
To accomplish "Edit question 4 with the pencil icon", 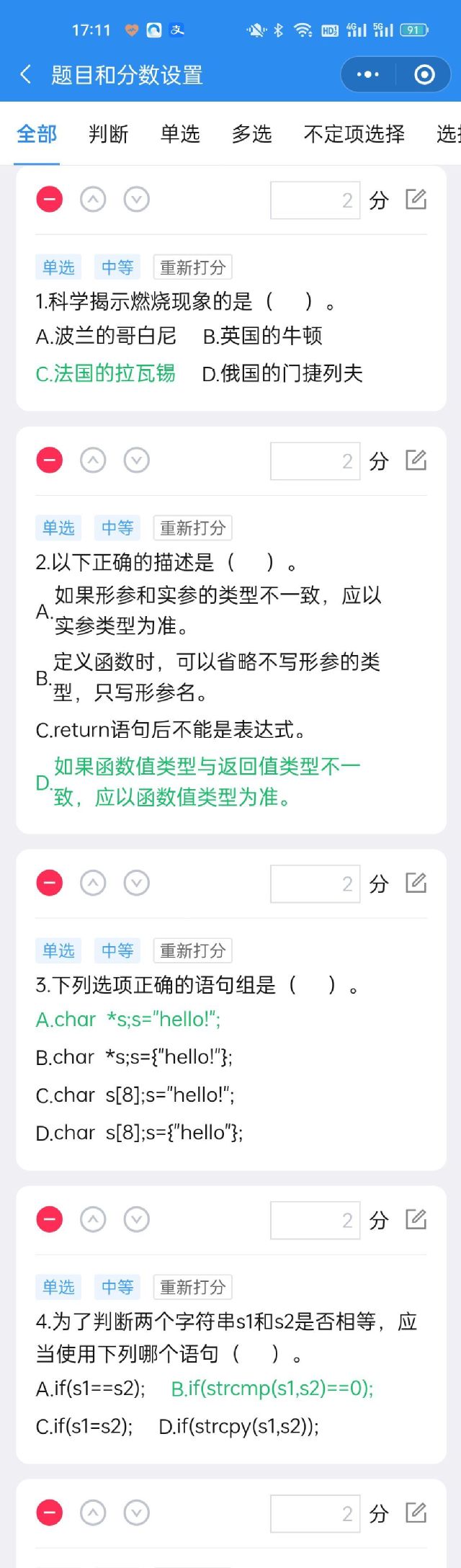I will (x=416, y=1219).
